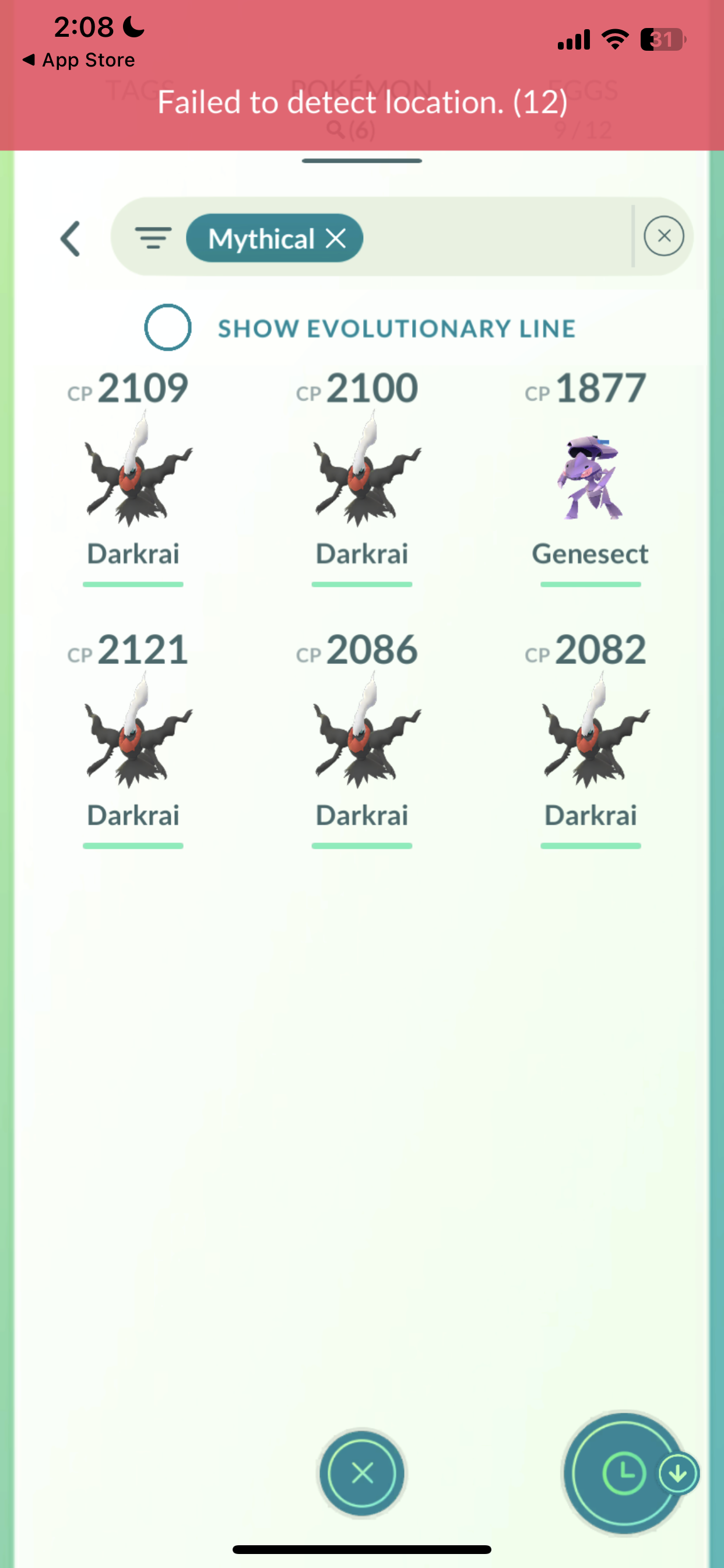Open the recent sort order button
The image size is (724, 1568).
[624, 1473]
